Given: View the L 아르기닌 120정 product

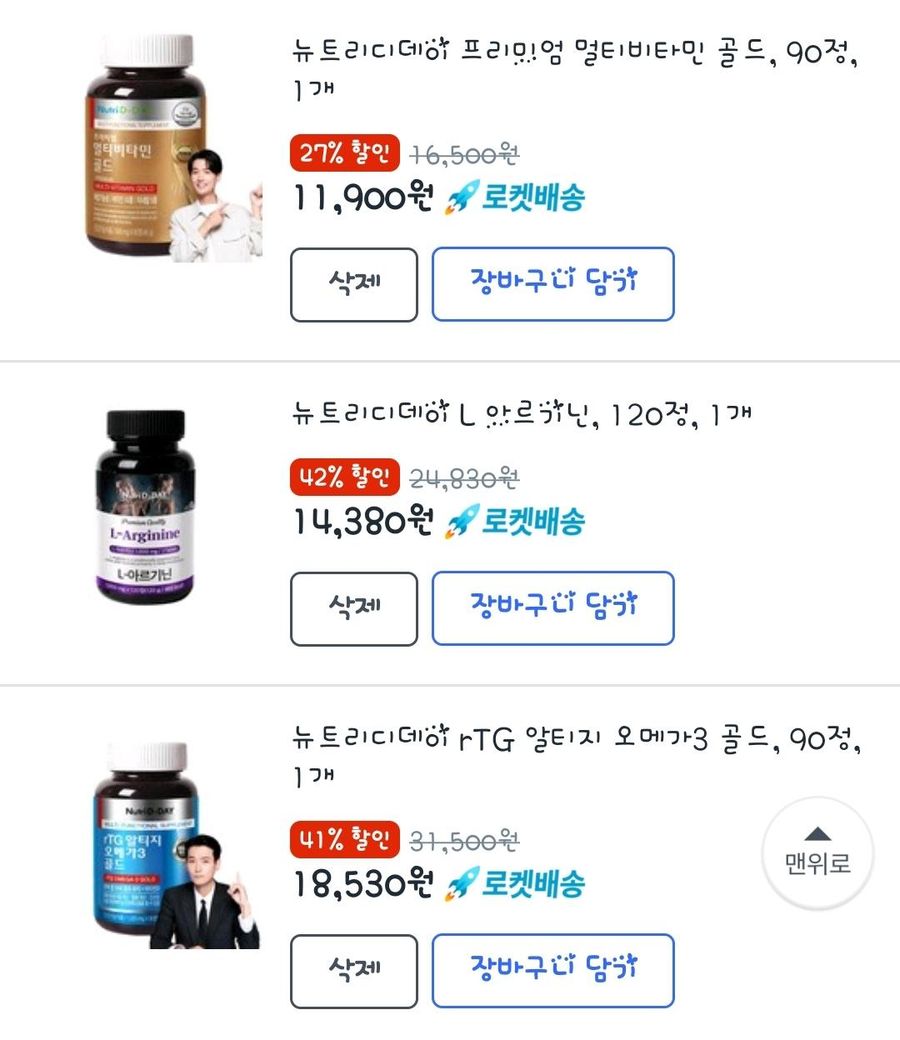Looking at the screenshot, I should pyautogui.click(x=519, y=413).
